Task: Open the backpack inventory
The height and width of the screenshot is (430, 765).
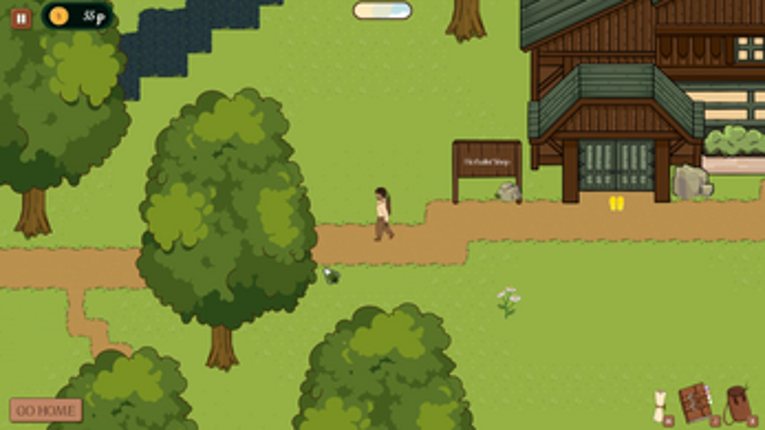Action: 738,404
